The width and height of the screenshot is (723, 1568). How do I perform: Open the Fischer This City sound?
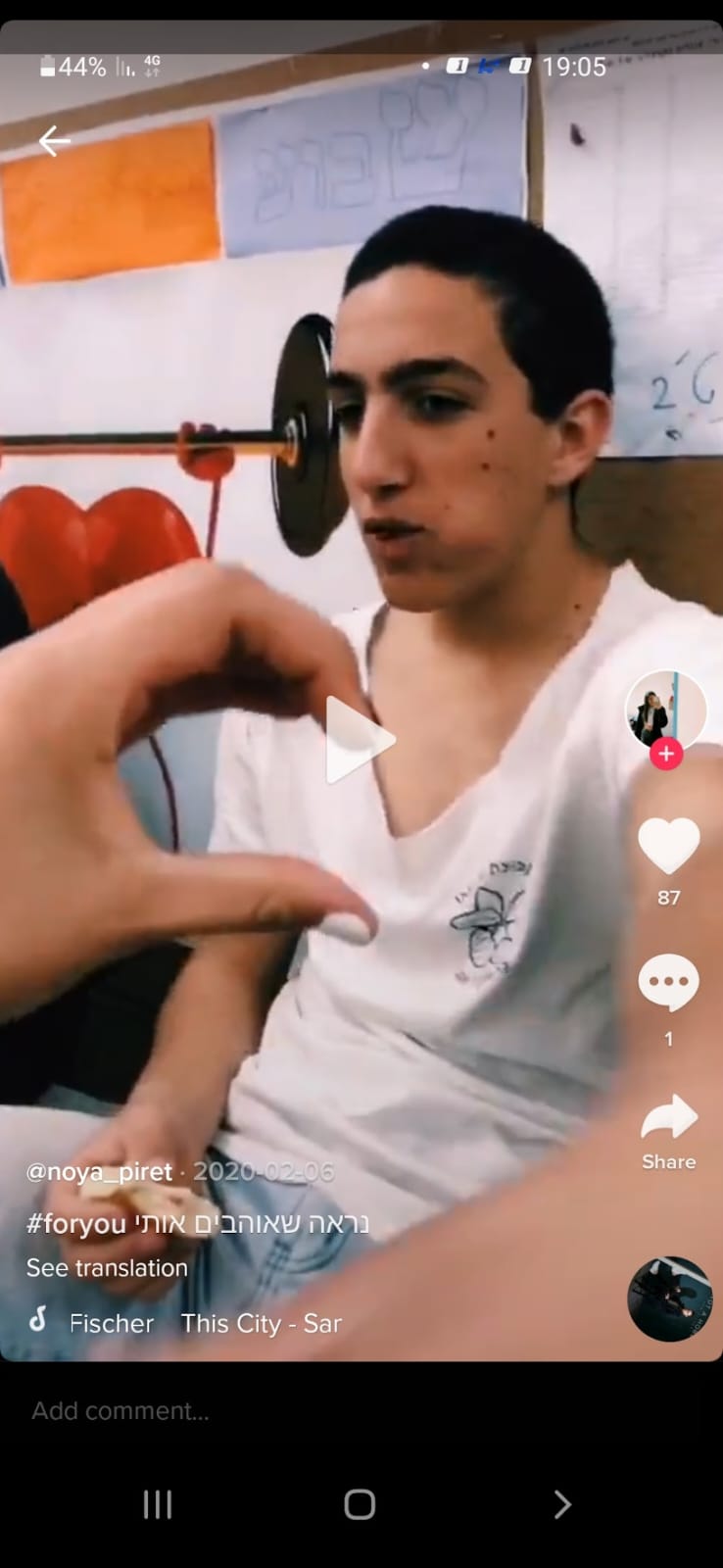[x=206, y=1323]
